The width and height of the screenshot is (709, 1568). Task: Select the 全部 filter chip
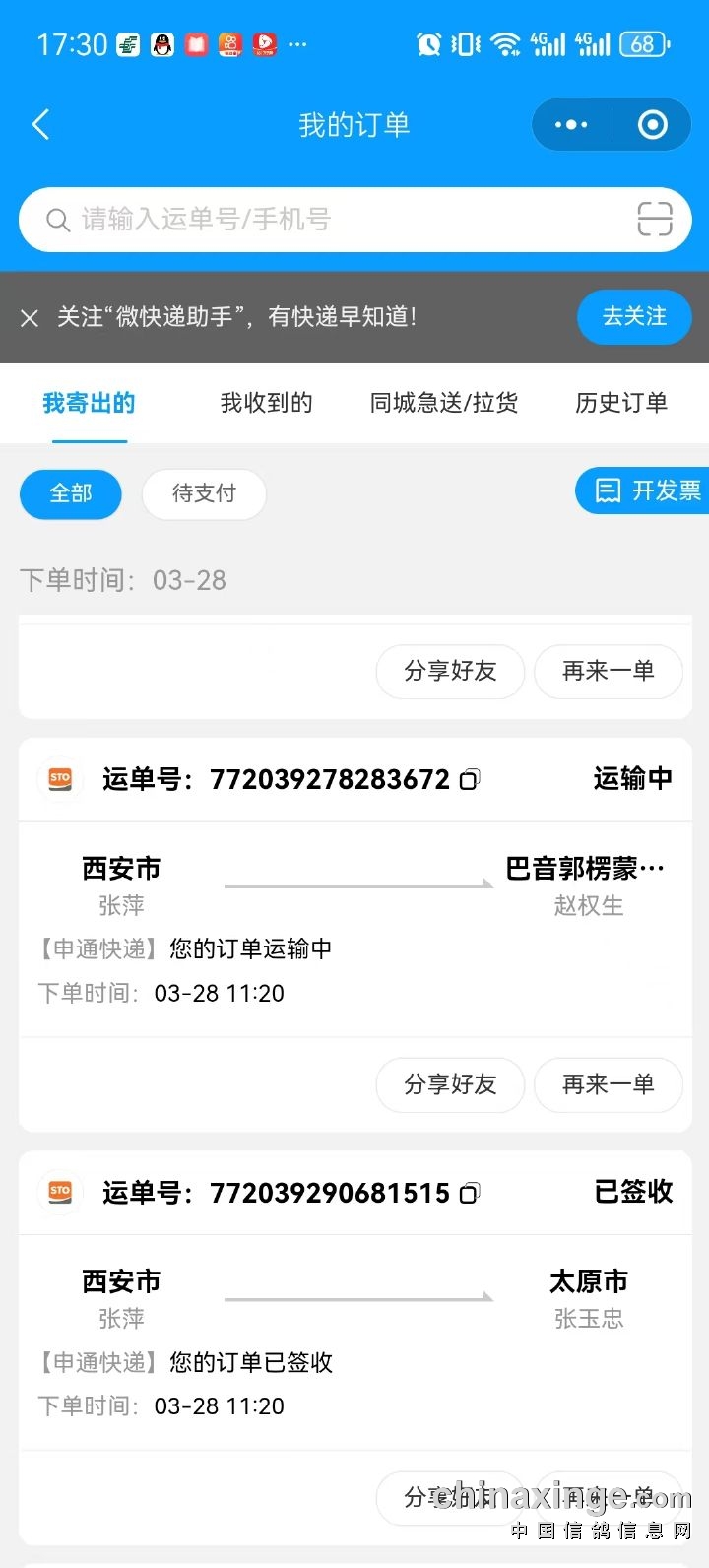coord(71,493)
